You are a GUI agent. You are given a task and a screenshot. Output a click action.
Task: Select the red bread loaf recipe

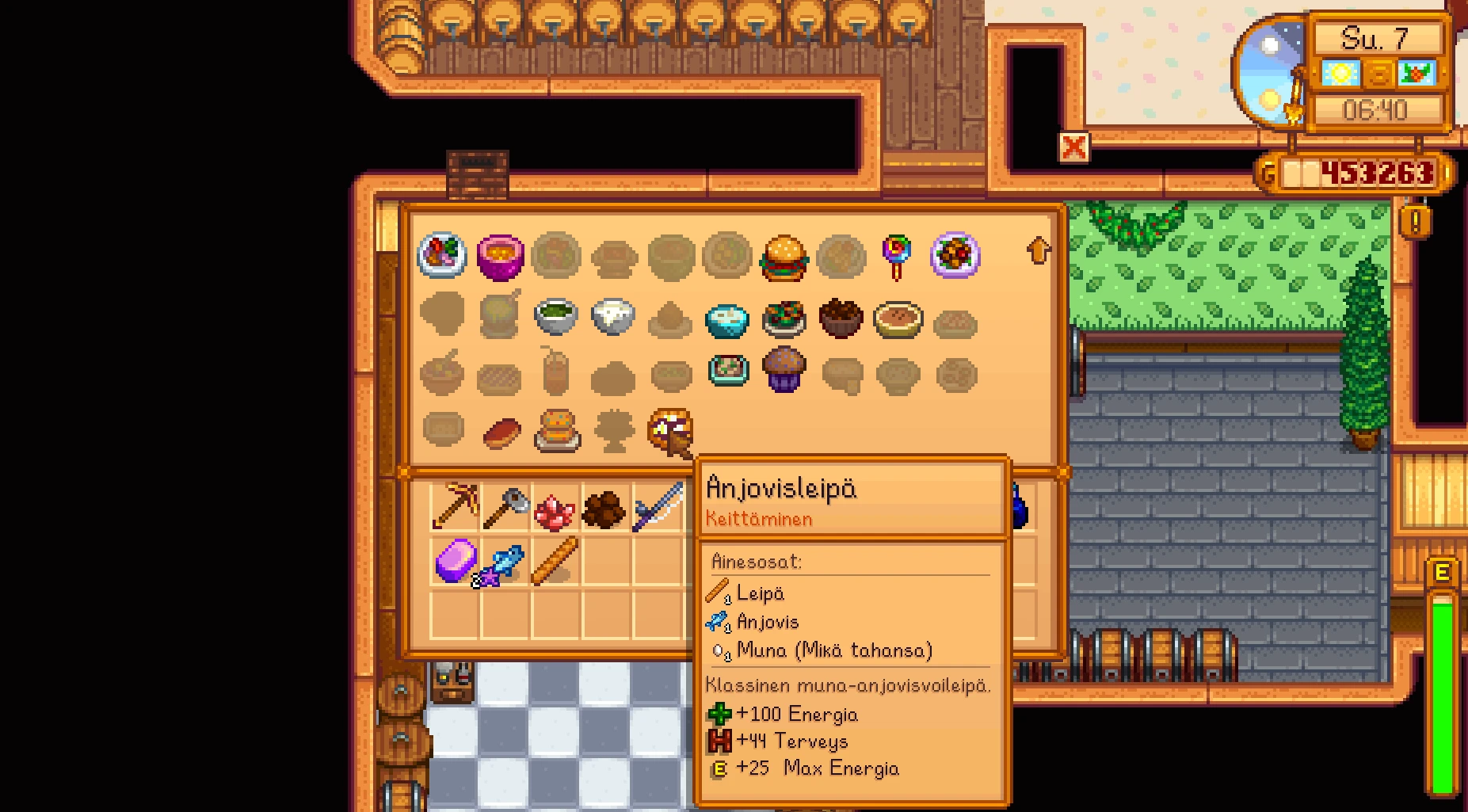click(x=501, y=433)
